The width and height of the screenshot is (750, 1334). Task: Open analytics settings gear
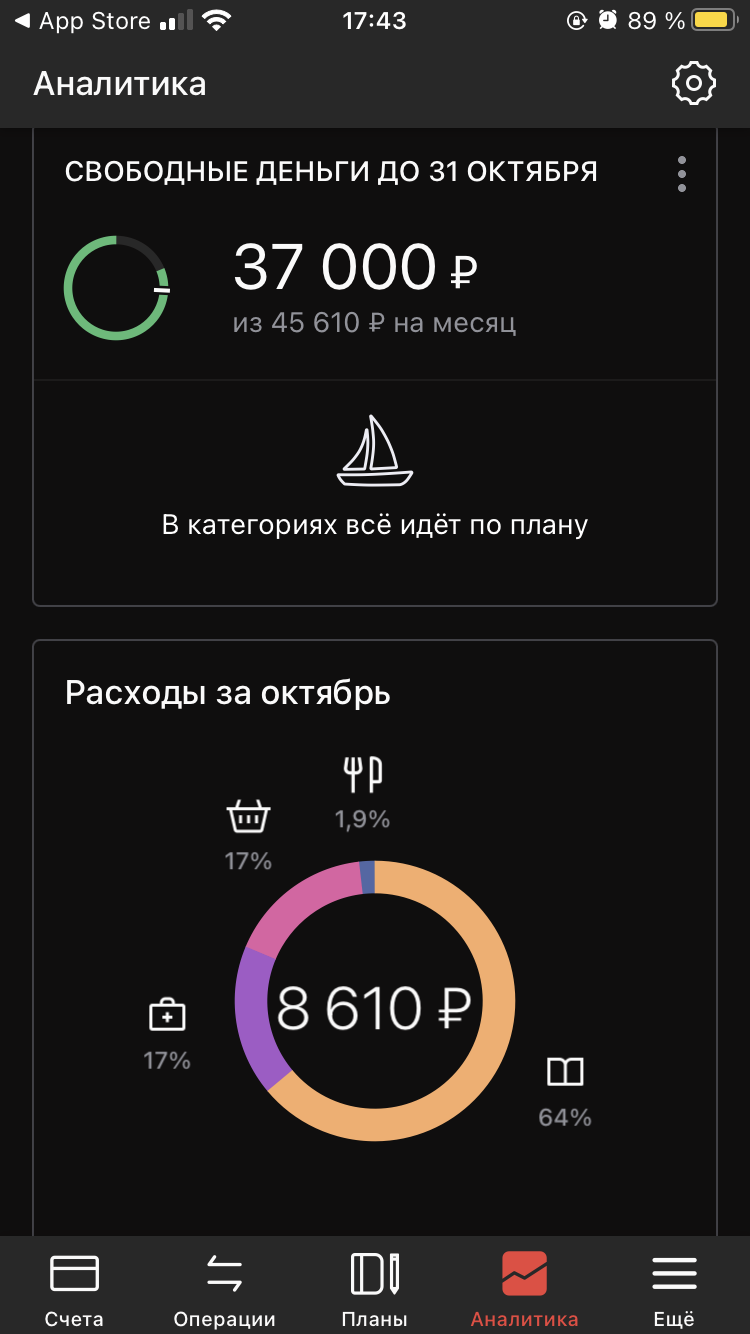point(693,83)
